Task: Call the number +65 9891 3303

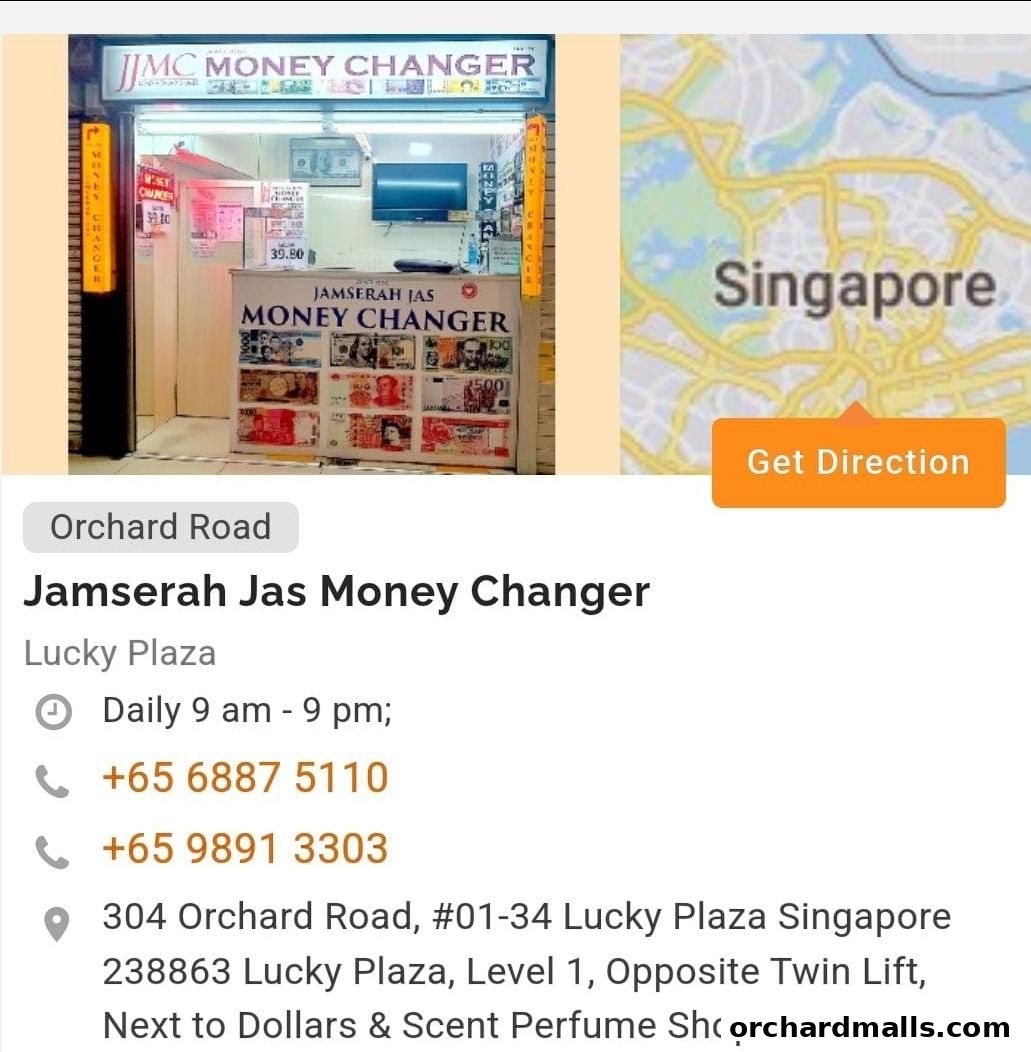Action: tap(245, 848)
